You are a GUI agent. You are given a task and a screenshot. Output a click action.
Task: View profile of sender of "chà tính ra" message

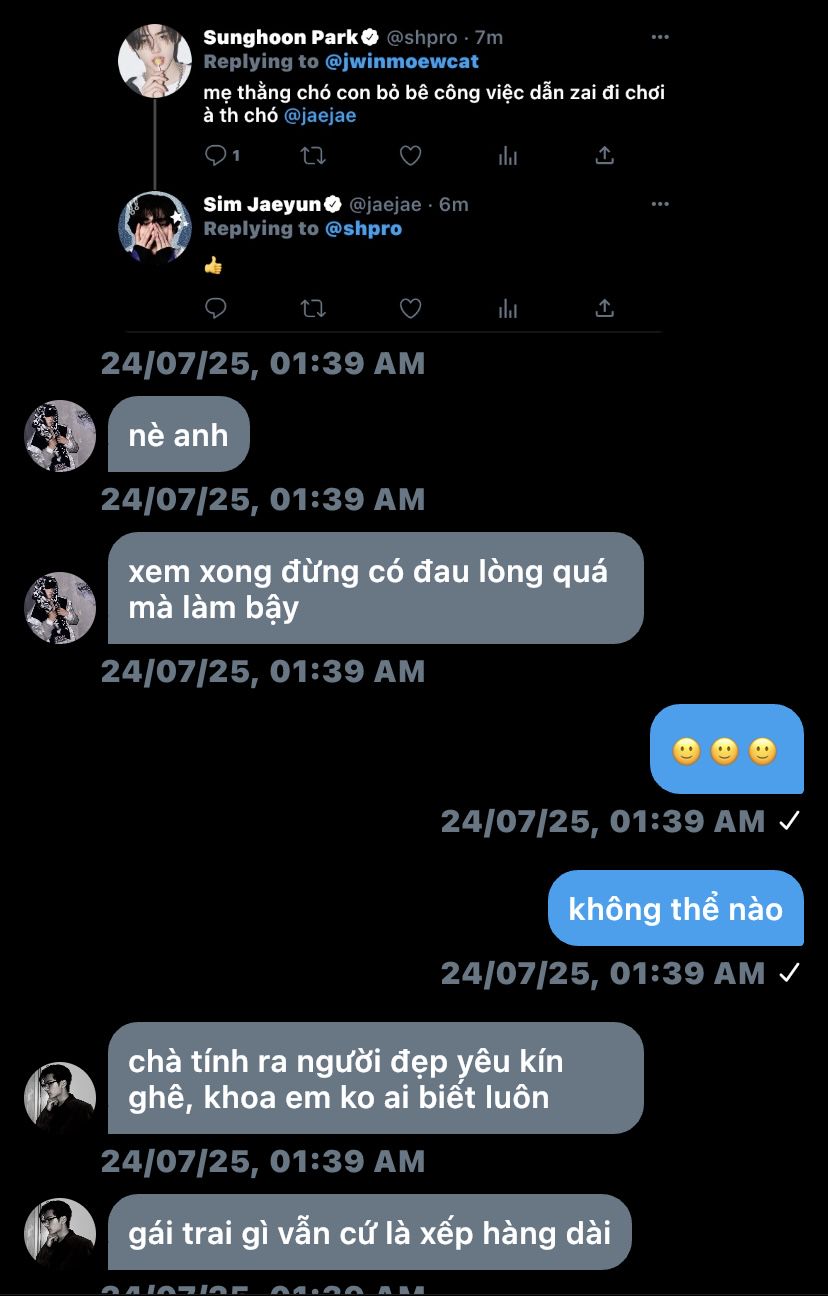(x=60, y=1097)
